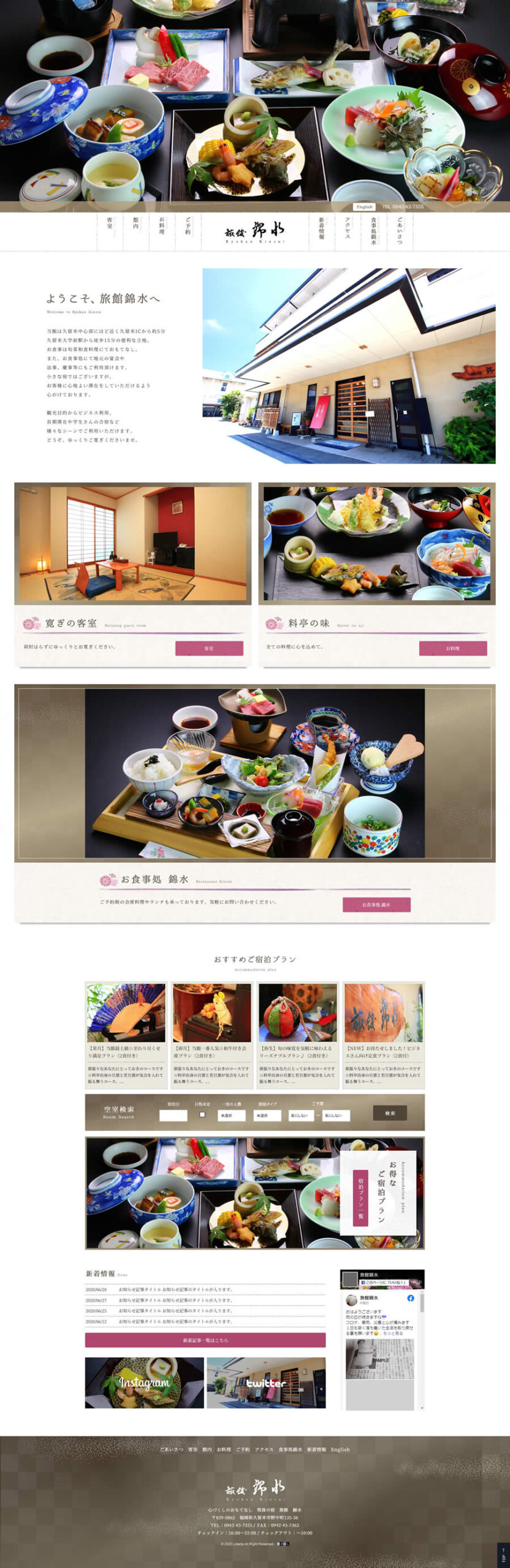Check the 日程未定 checkbox

[202, 1115]
